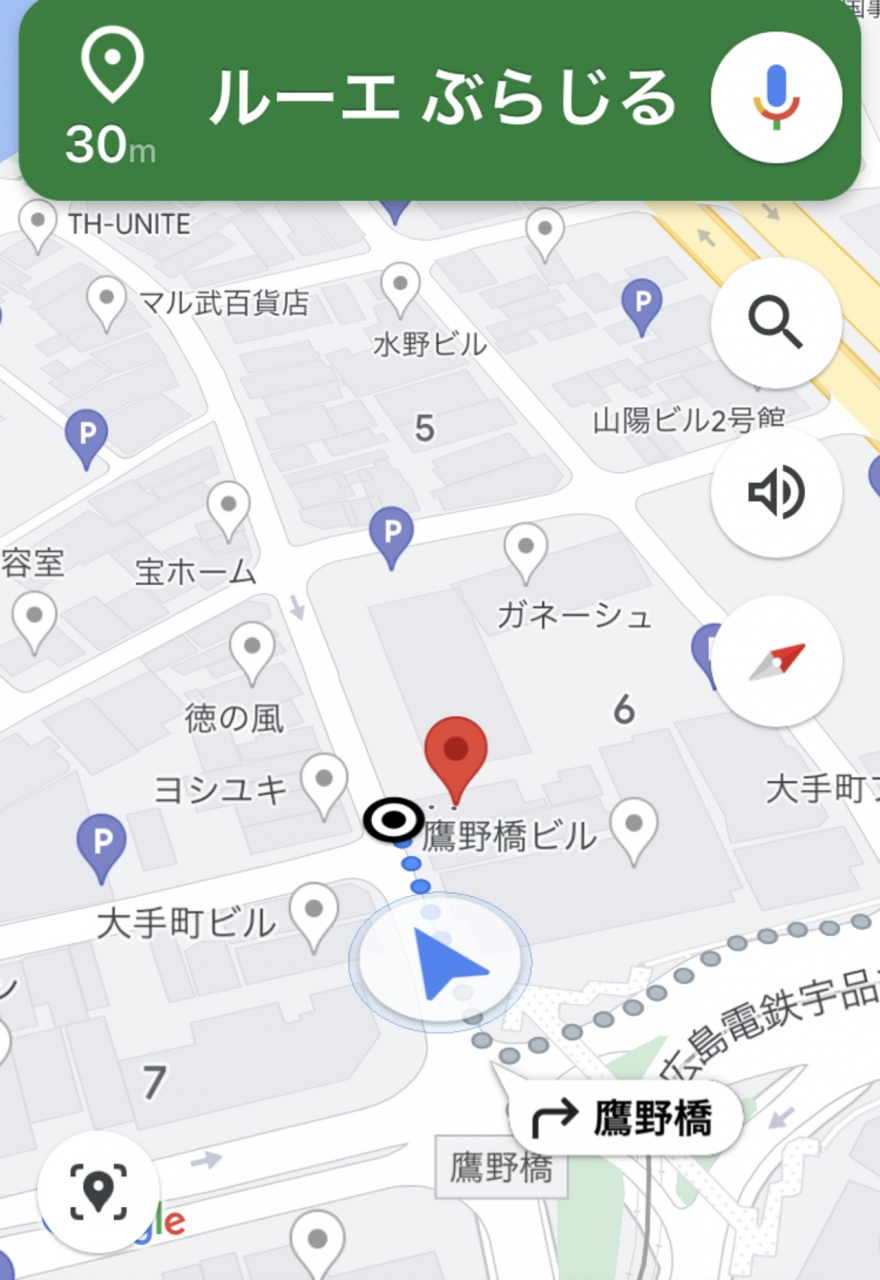Tap the microphone voice input button

pos(776,97)
